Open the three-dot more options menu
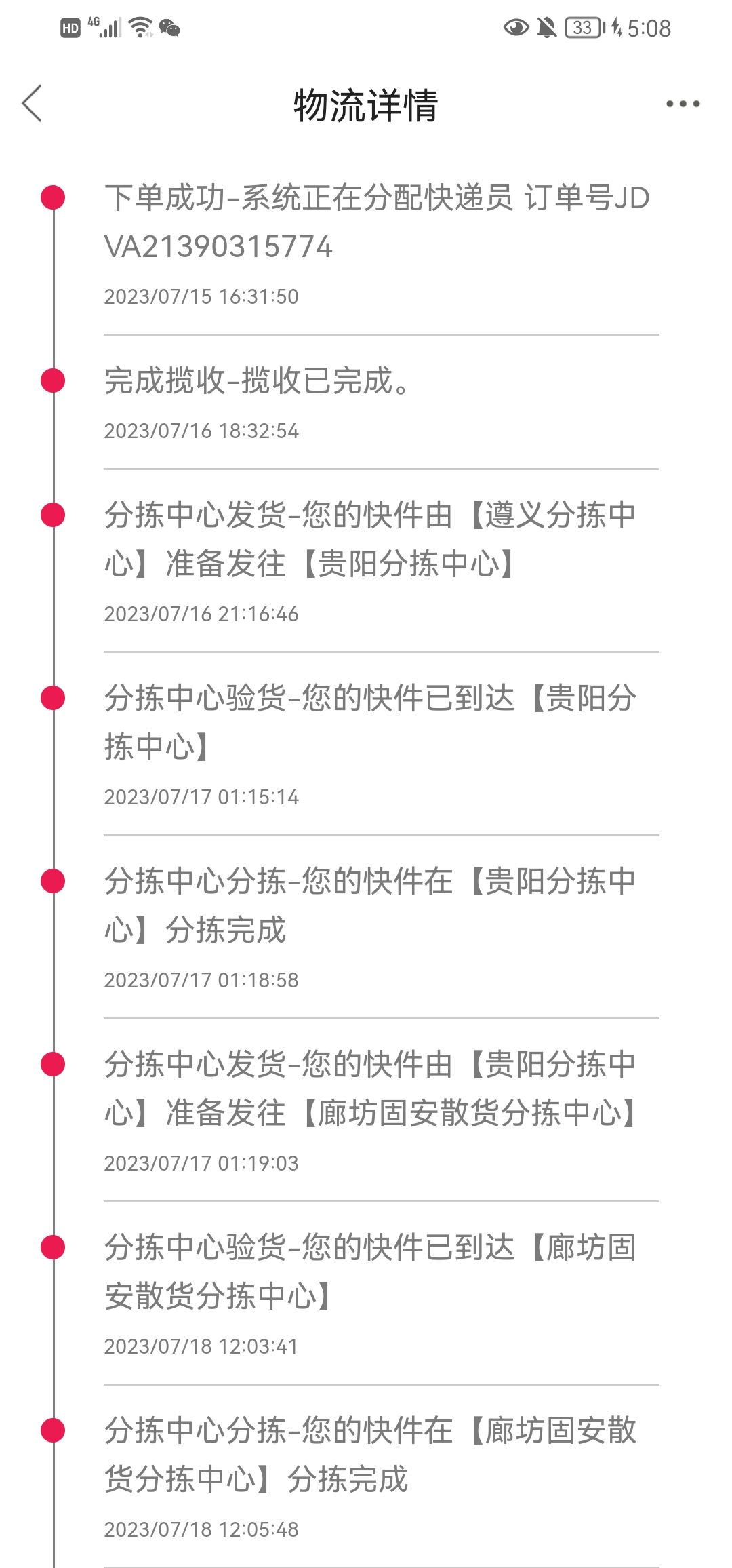732x1568 pixels. coord(683,104)
